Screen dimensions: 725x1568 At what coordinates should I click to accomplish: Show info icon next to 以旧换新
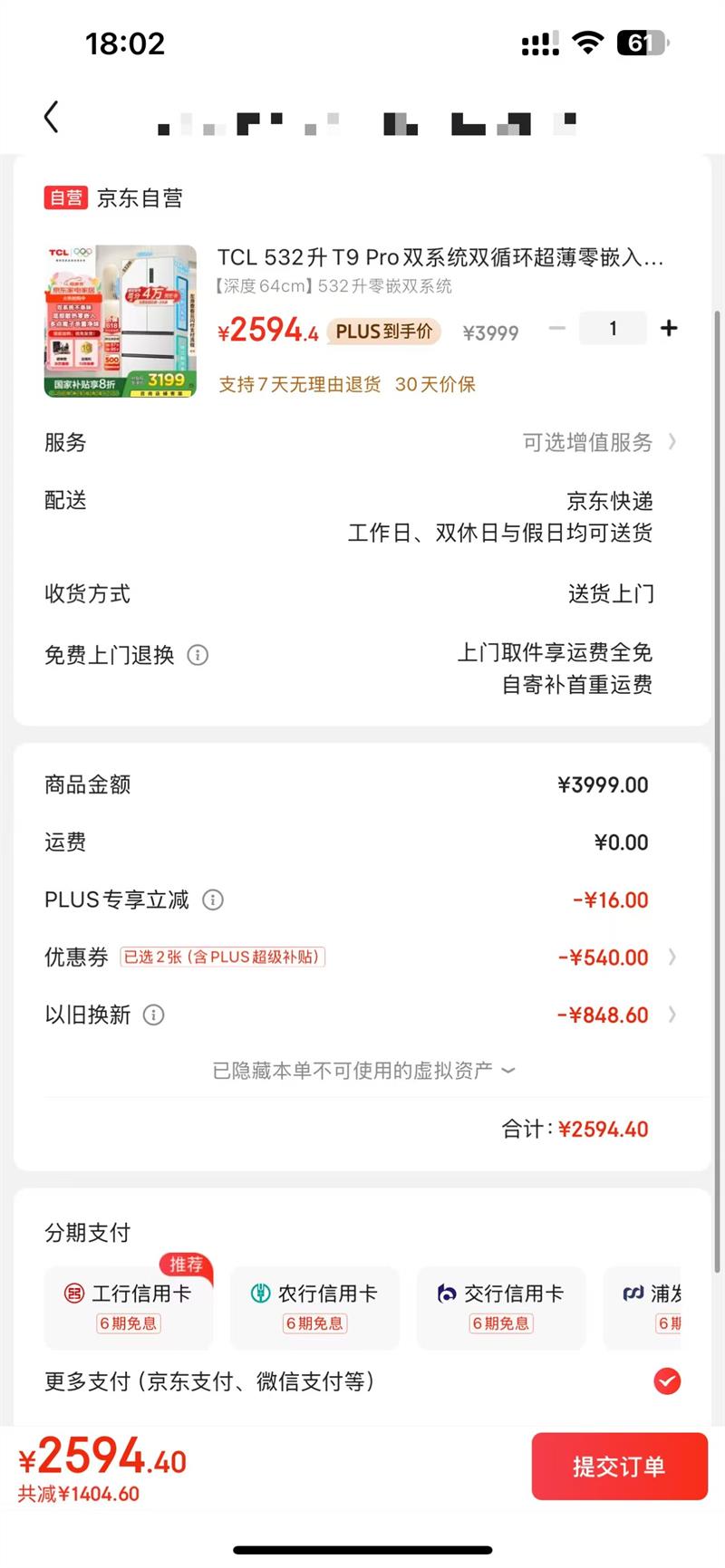click(x=154, y=1015)
